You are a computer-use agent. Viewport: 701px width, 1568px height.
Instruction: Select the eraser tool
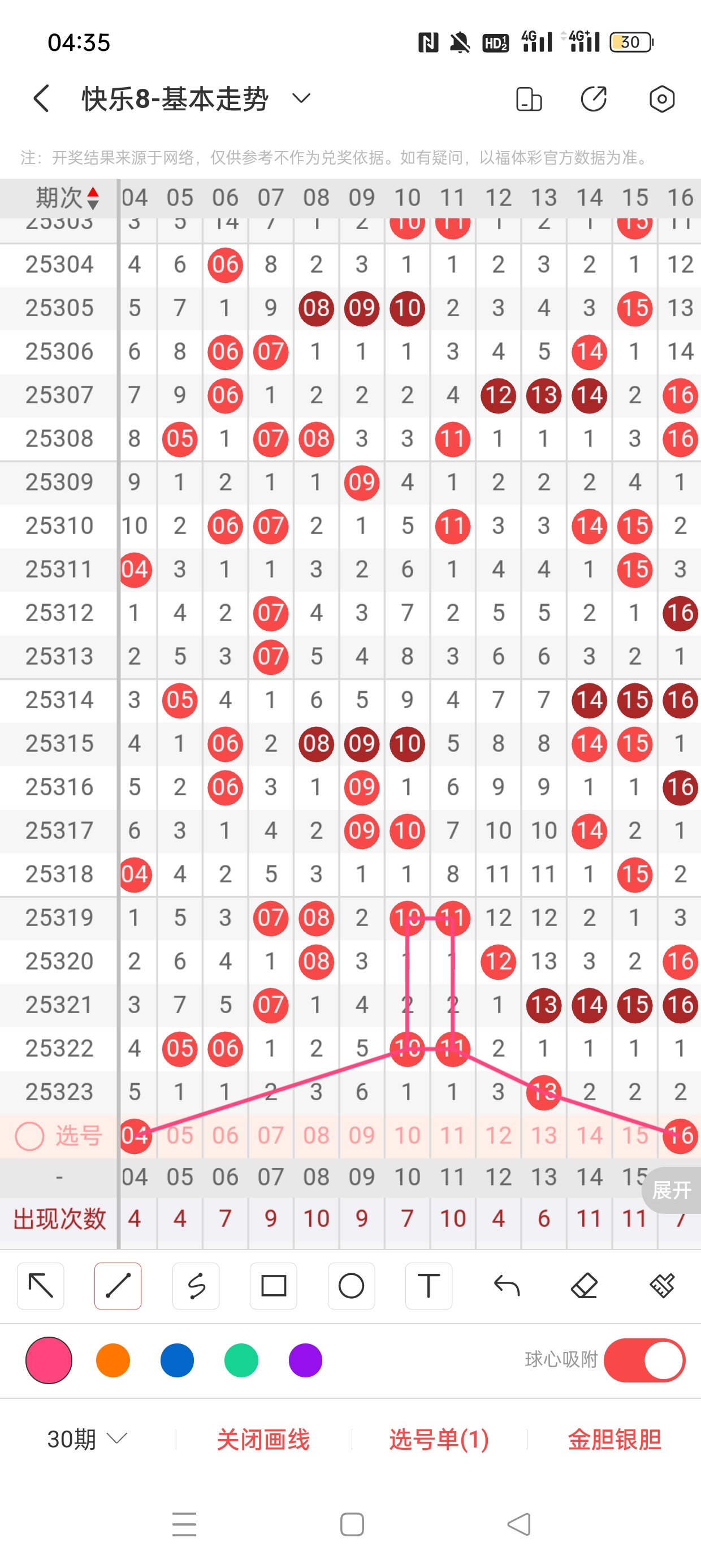[584, 1286]
